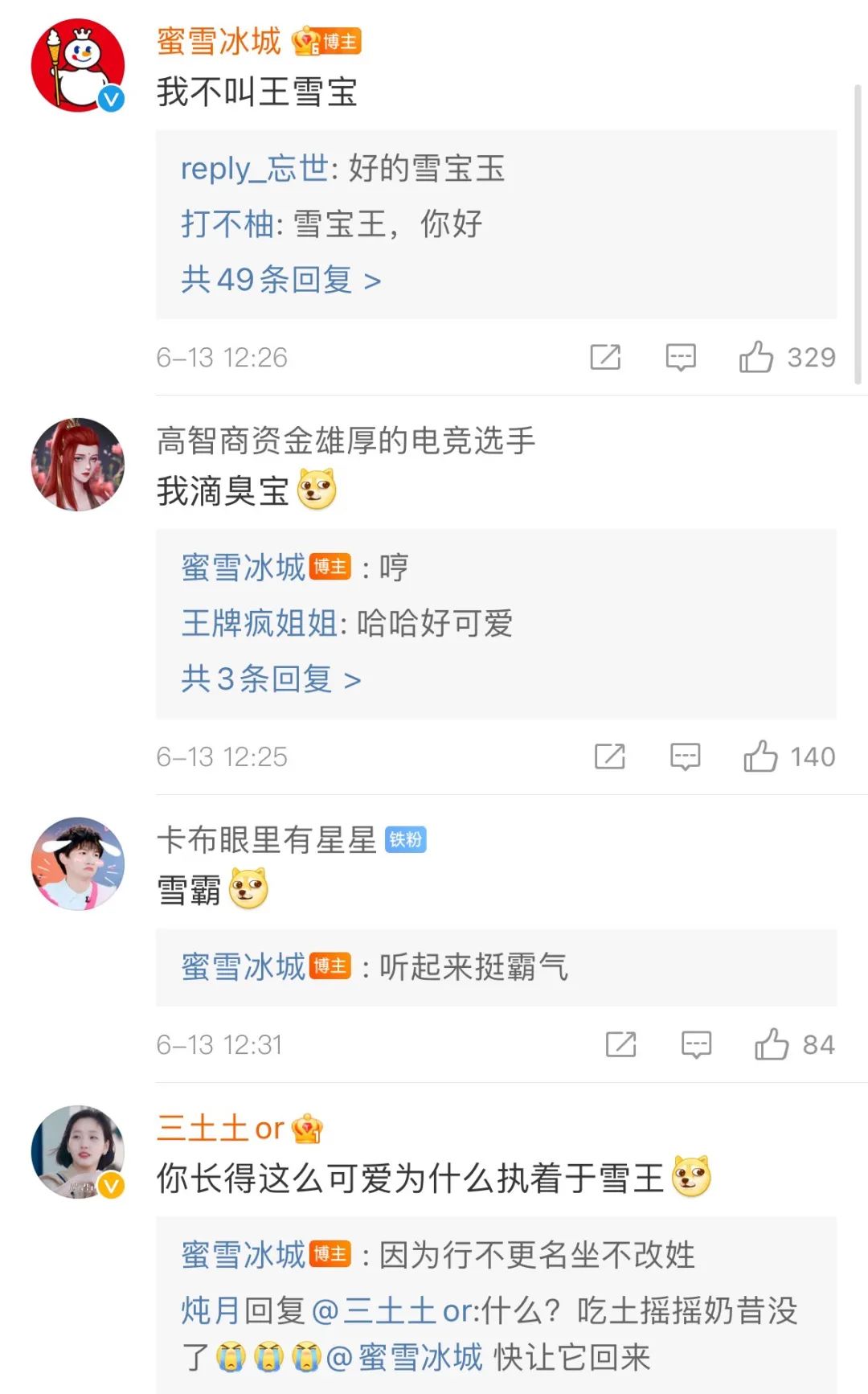Repost the 我滴臭宝 comment
The image size is (868, 1394).
[x=609, y=756]
